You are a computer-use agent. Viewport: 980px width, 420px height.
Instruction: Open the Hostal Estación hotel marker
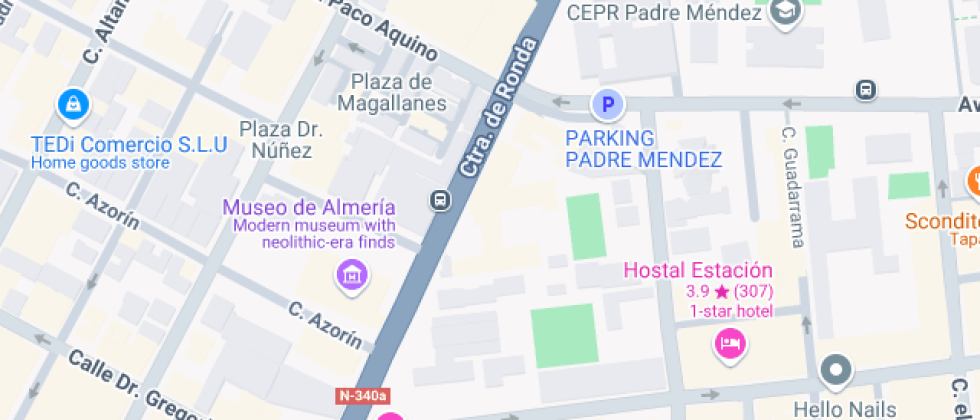point(730,345)
